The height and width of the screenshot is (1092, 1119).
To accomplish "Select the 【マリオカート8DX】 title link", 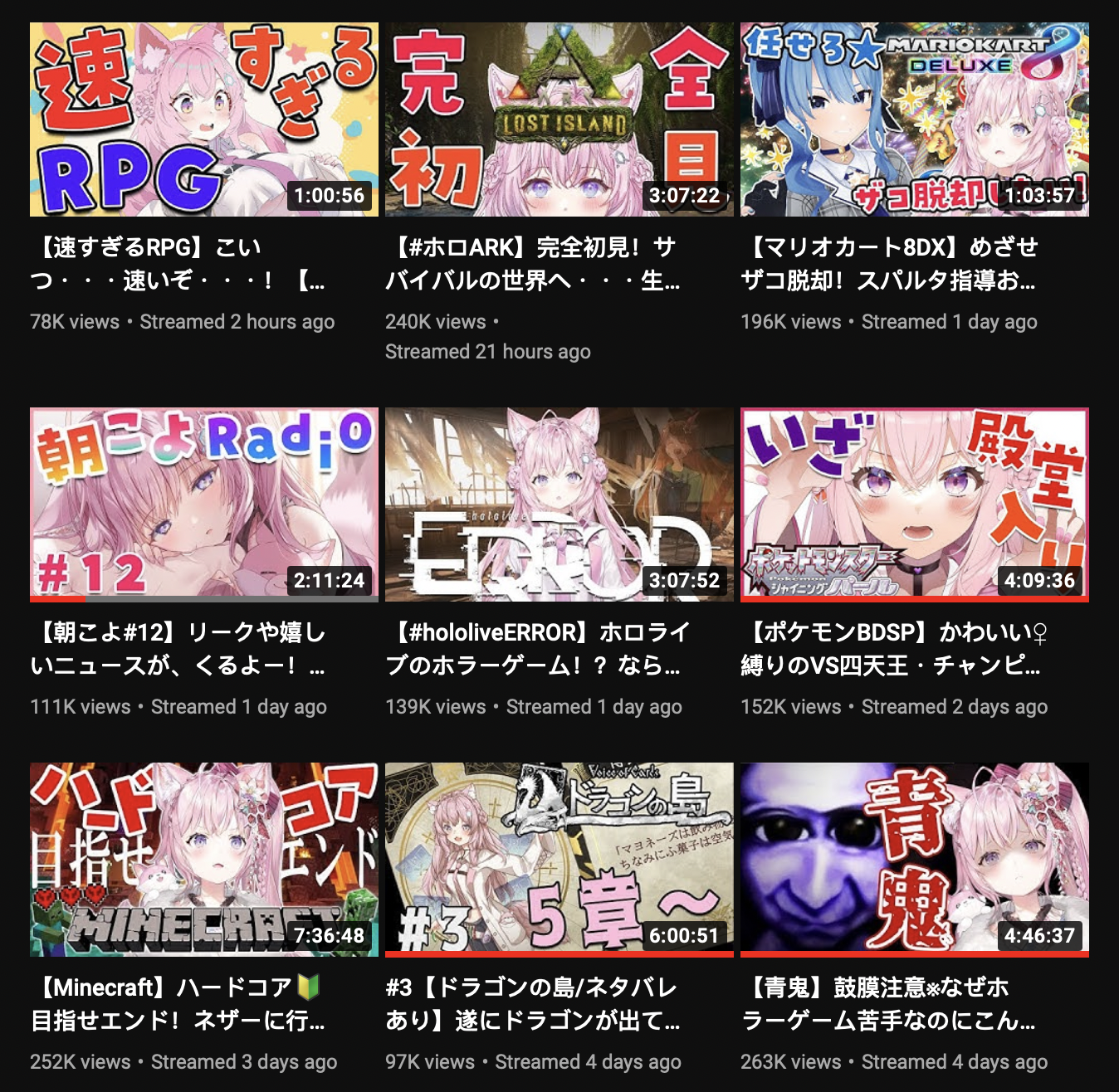I will 888,264.
